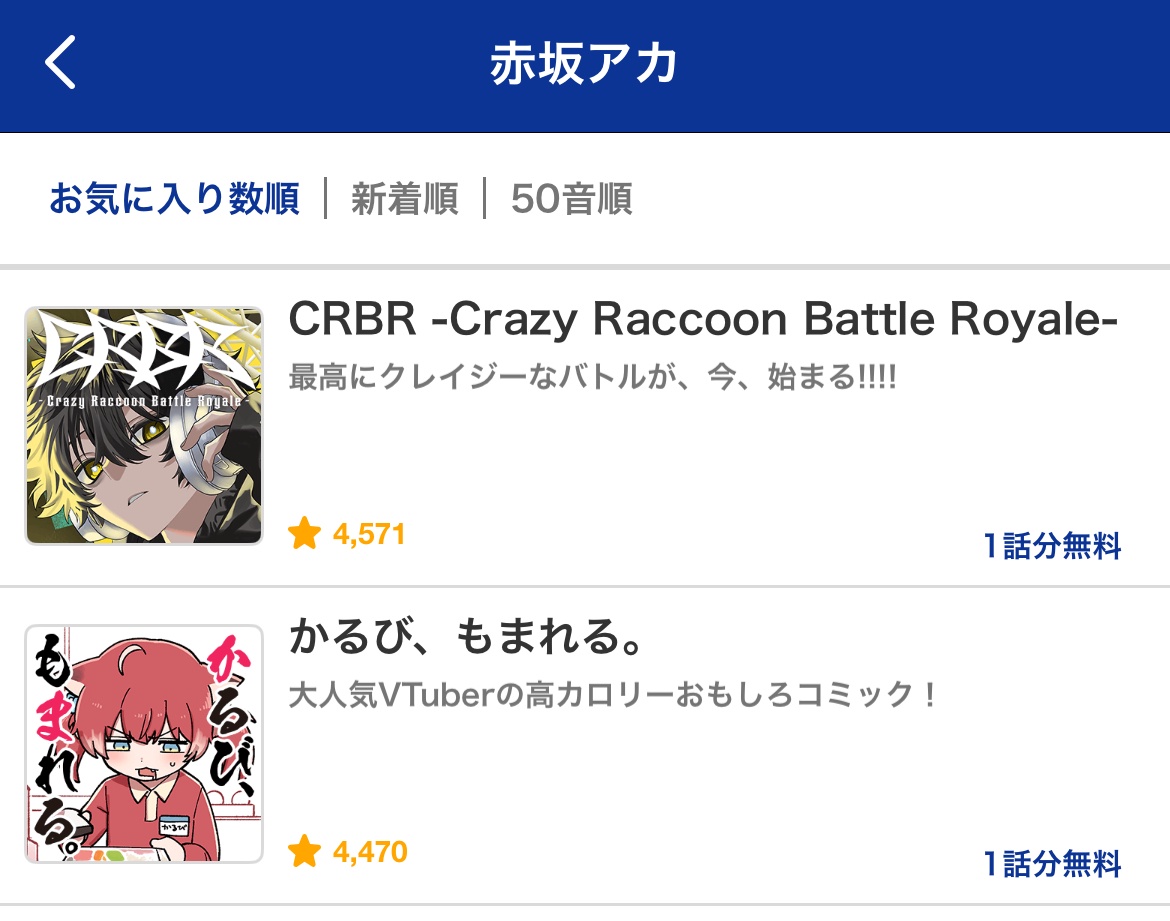Open かるび、もまれる。 comic
1170x921 pixels.
tap(464, 638)
